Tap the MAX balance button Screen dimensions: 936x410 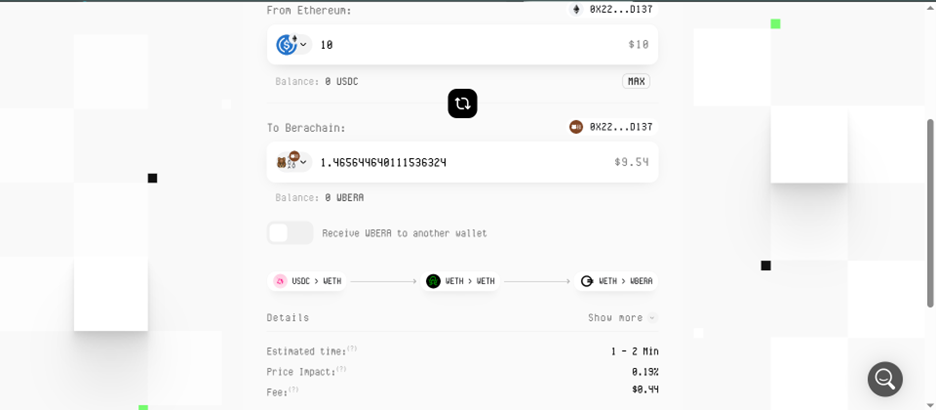635,81
